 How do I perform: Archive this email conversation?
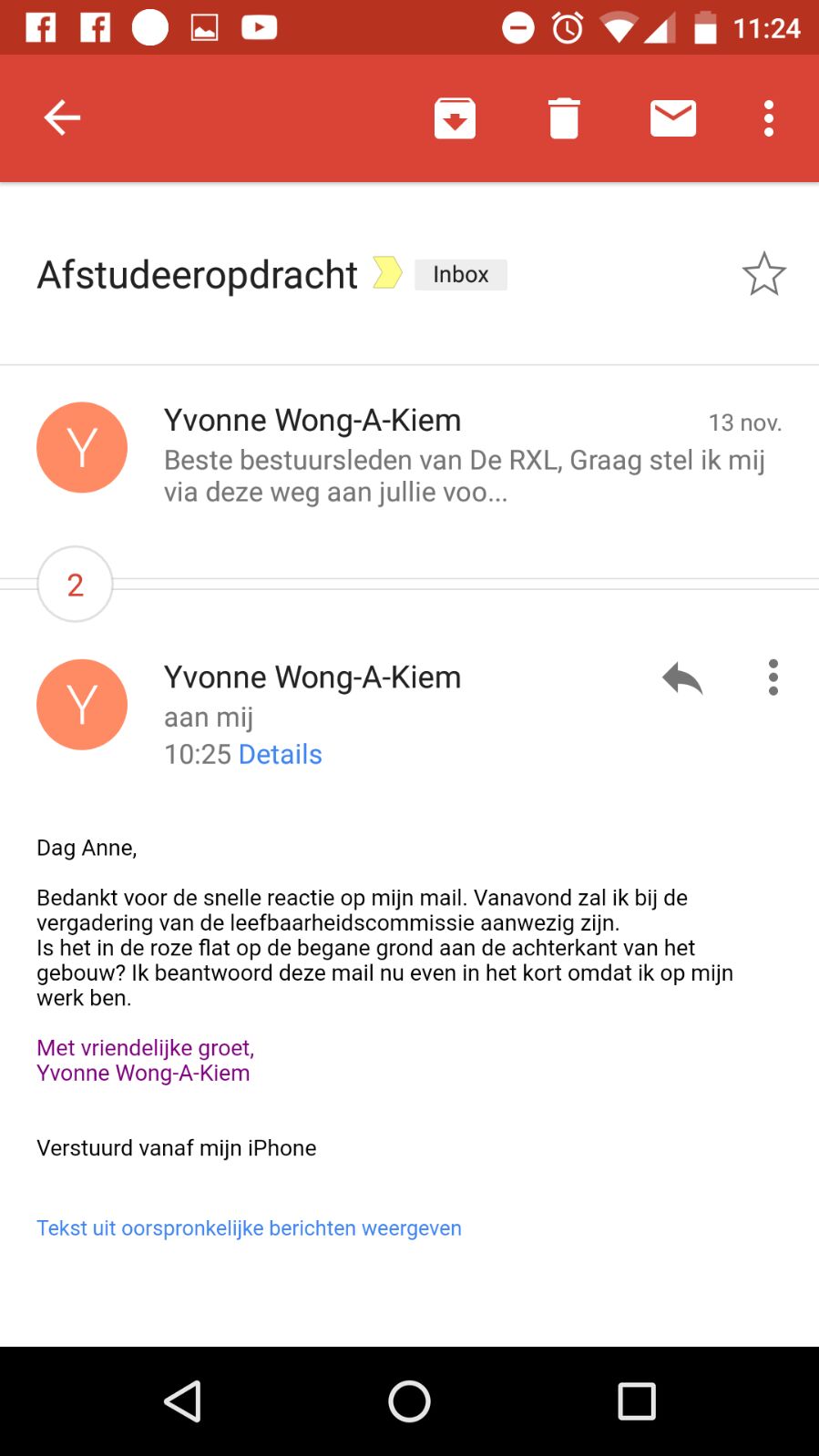tap(455, 118)
